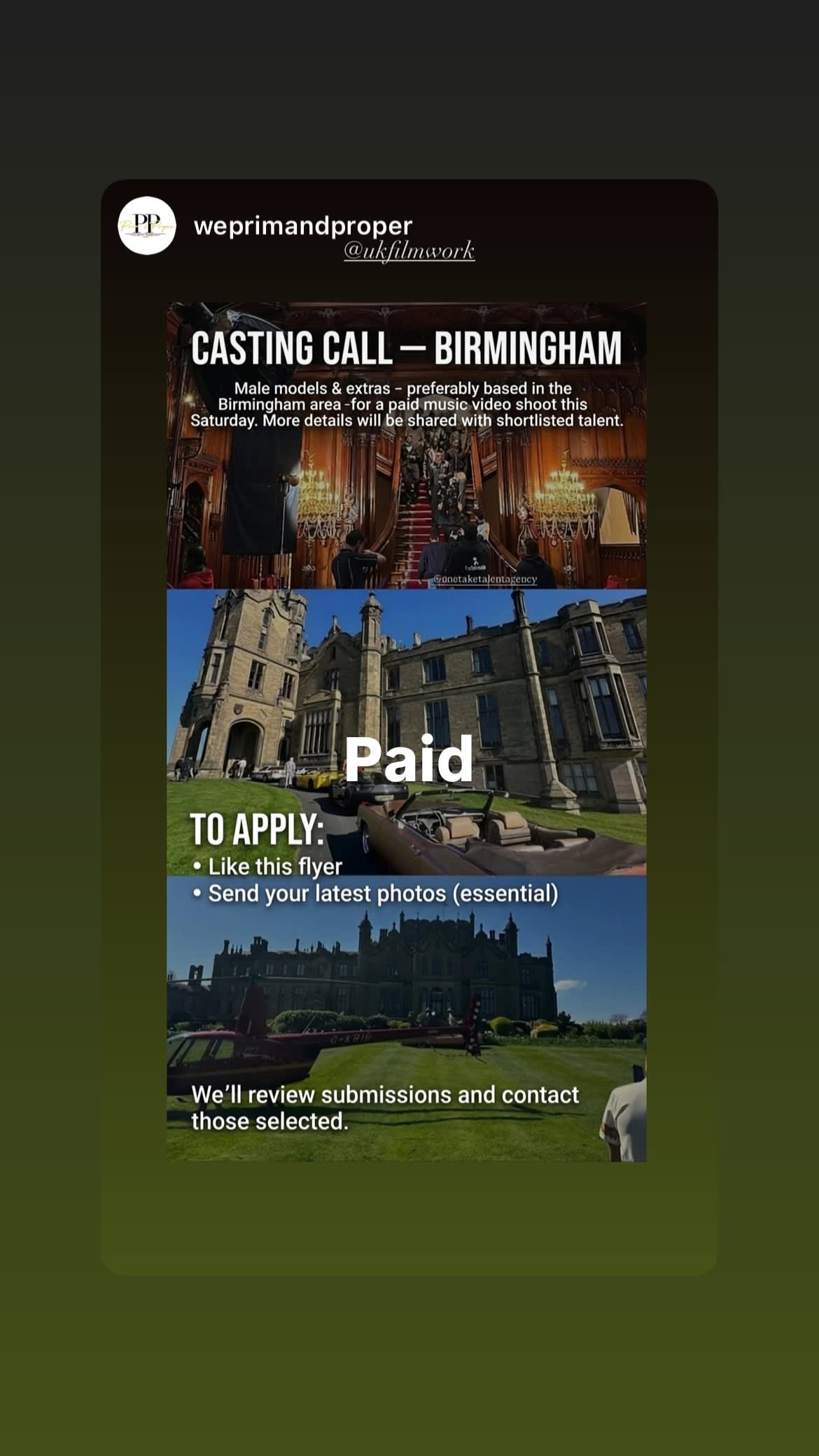Open the @ukfilmwork mention link
The height and width of the screenshot is (1456, 819).
409,252
